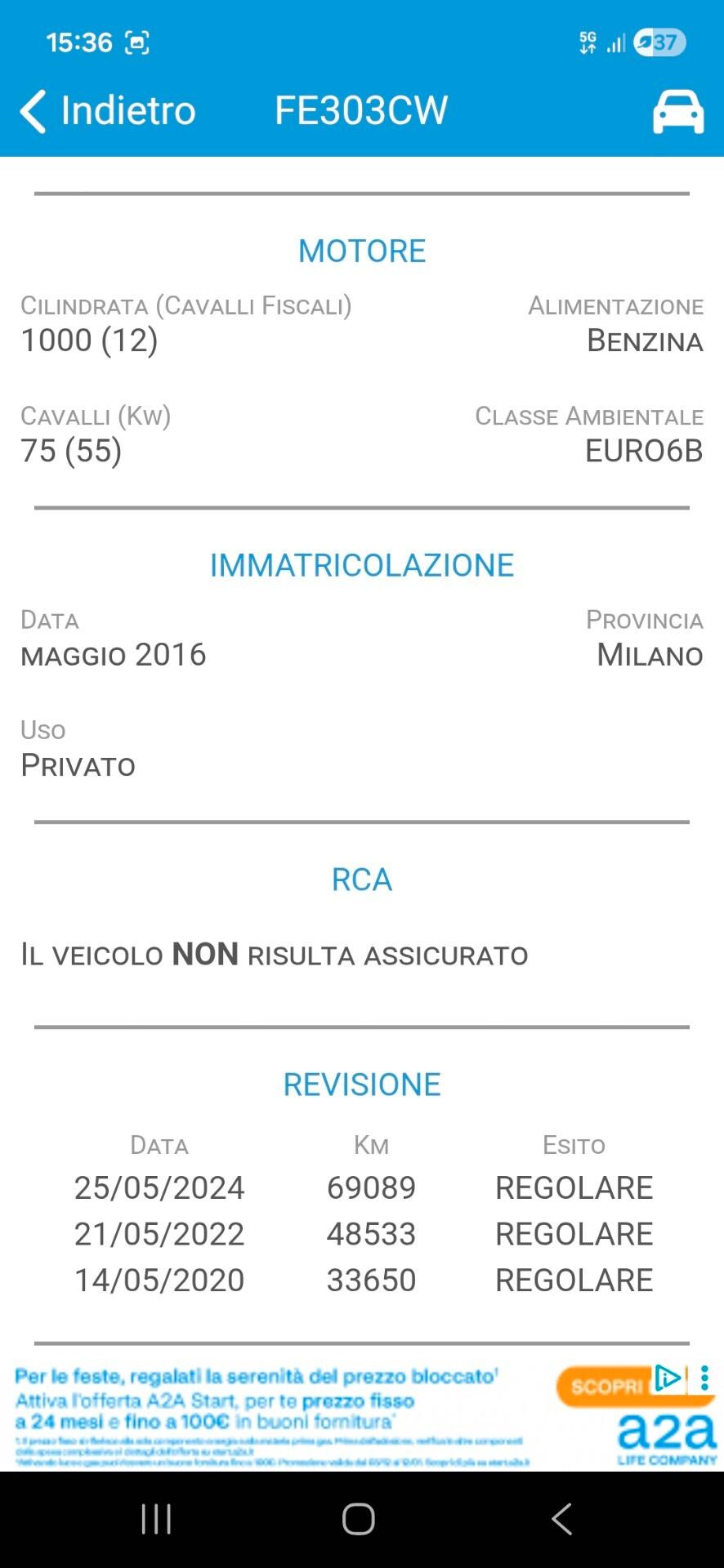Tap the home circle icon in navigation bar

(x=357, y=1517)
